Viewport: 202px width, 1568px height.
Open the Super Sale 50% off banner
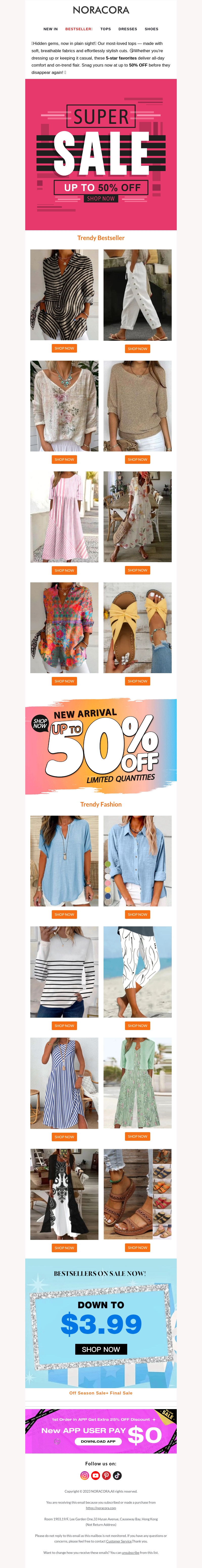tap(101, 154)
